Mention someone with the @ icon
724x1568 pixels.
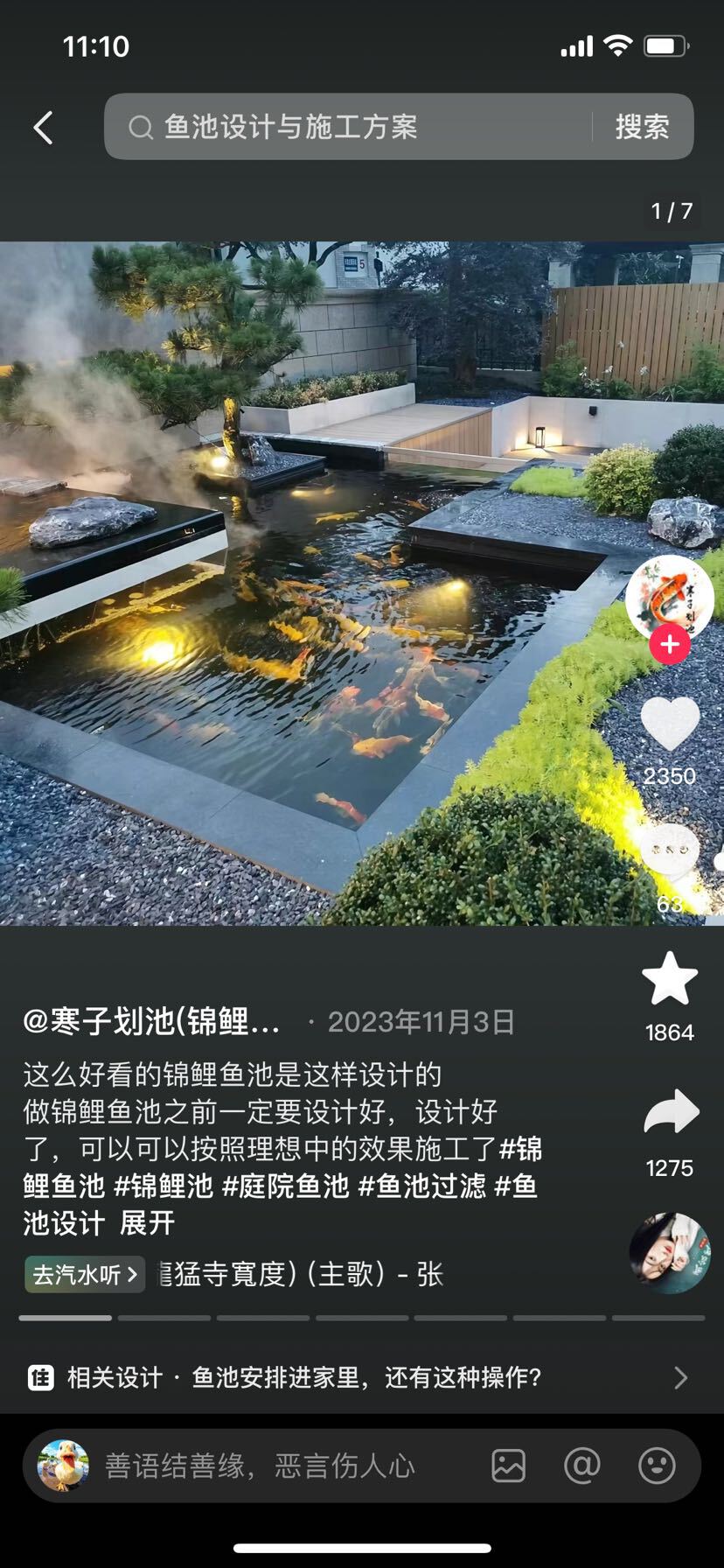582,1466
